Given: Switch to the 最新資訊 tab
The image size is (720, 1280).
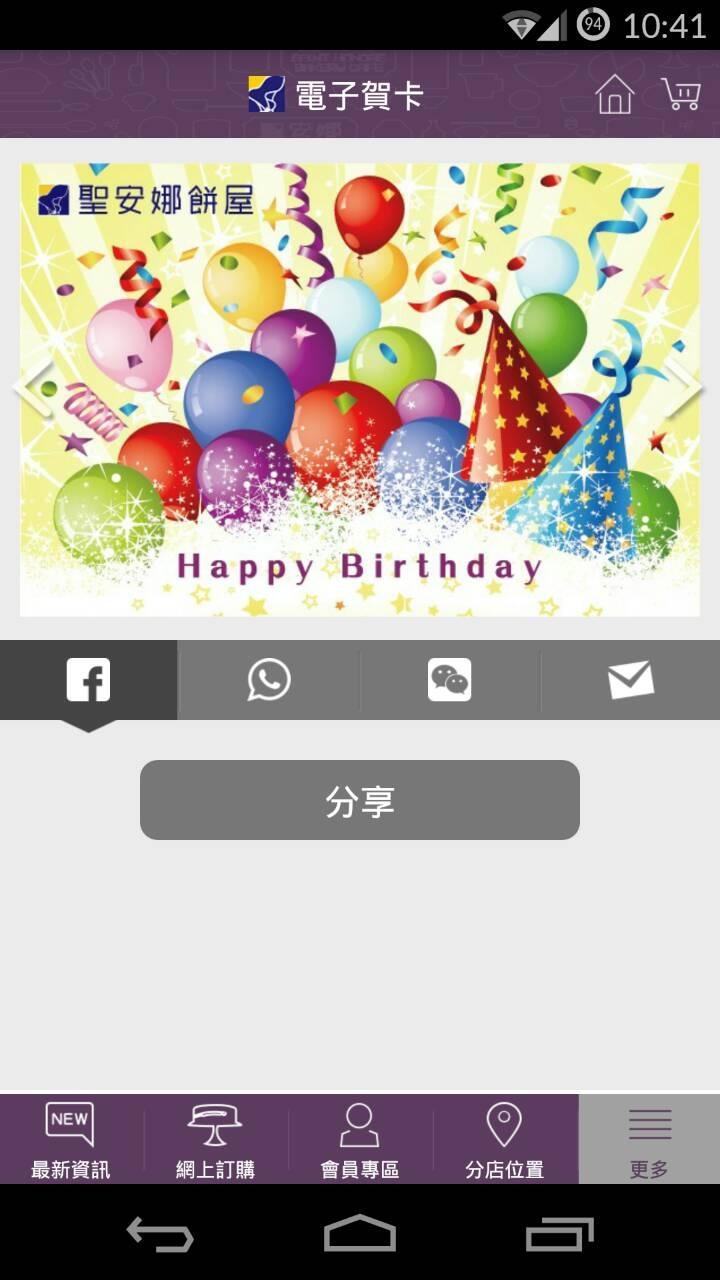Looking at the screenshot, I should pyautogui.click(x=70, y=1140).
